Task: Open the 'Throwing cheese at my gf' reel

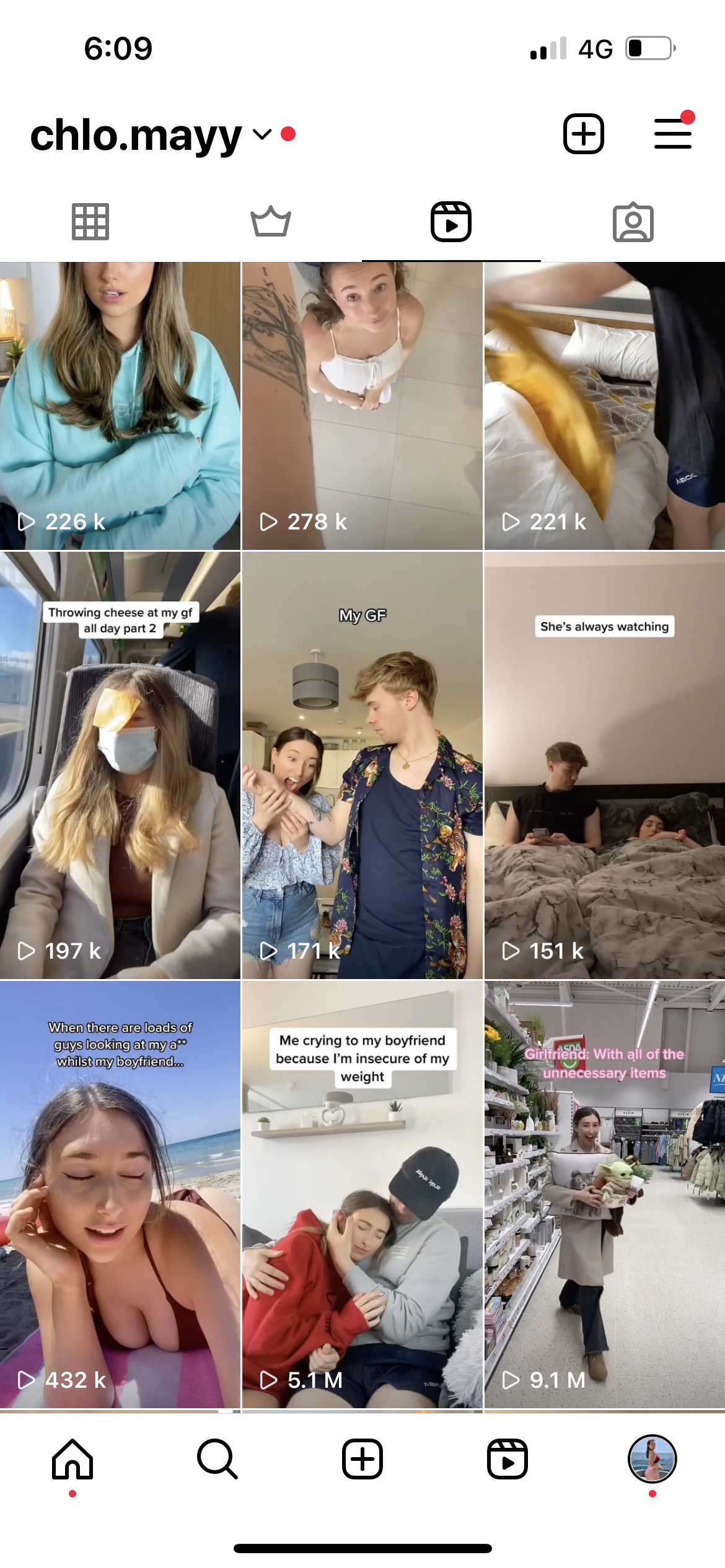Action: tap(120, 765)
